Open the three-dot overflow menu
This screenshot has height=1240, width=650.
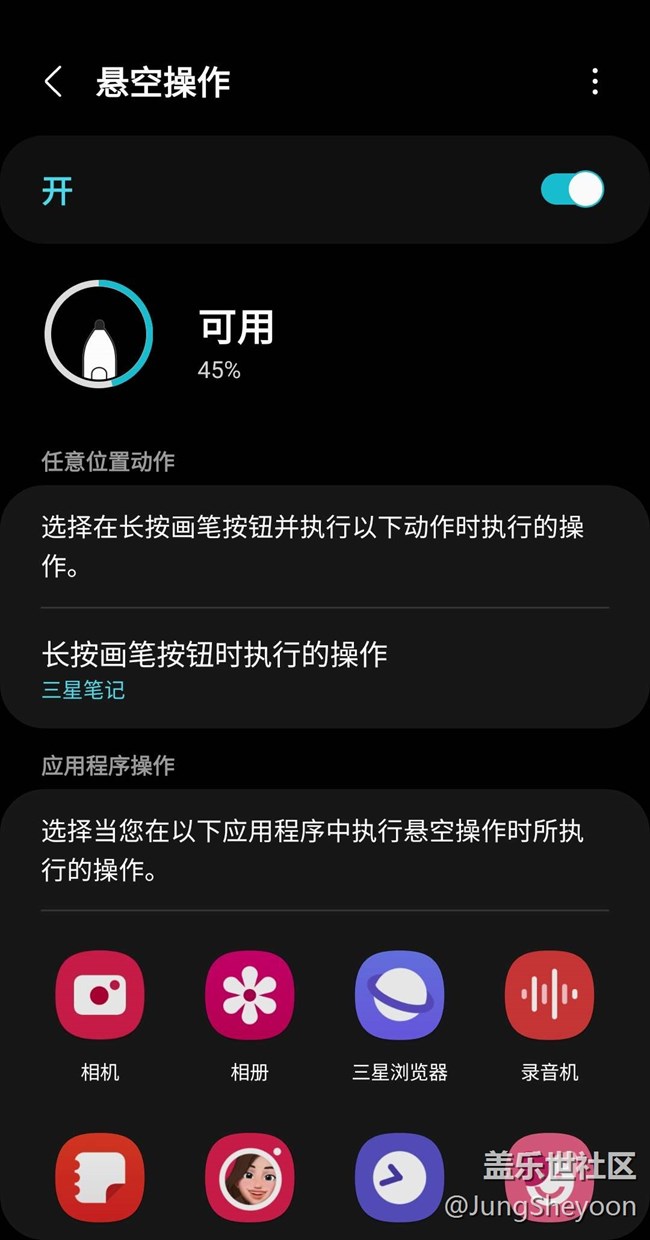point(595,82)
